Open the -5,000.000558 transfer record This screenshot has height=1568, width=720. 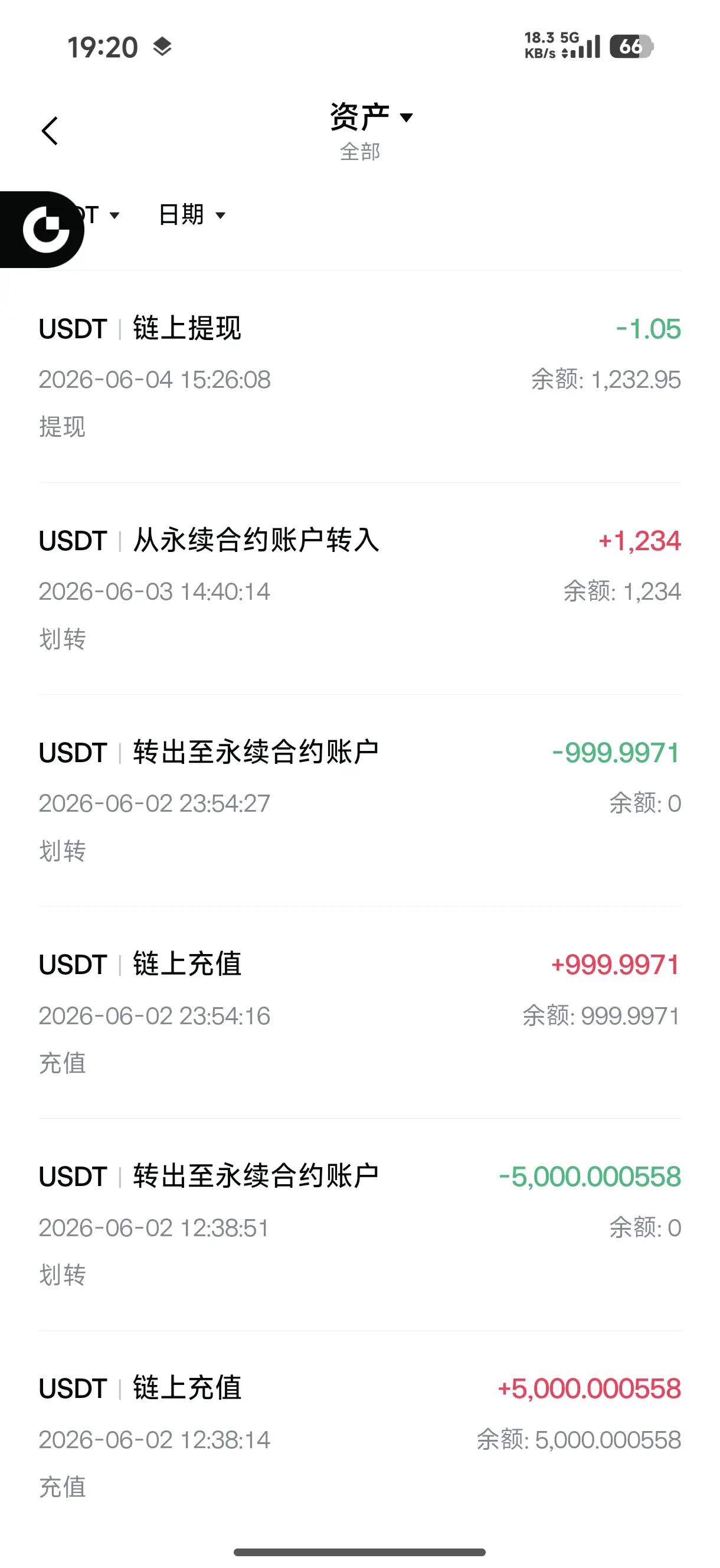[x=359, y=1224]
